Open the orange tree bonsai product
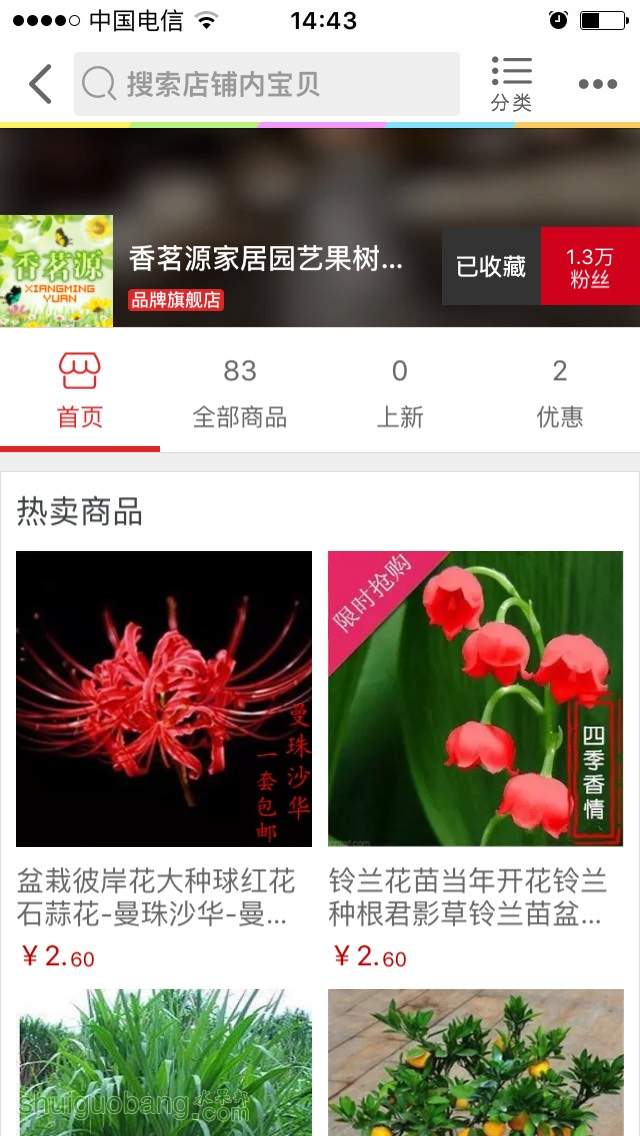The height and width of the screenshot is (1136, 640). click(476, 1062)
